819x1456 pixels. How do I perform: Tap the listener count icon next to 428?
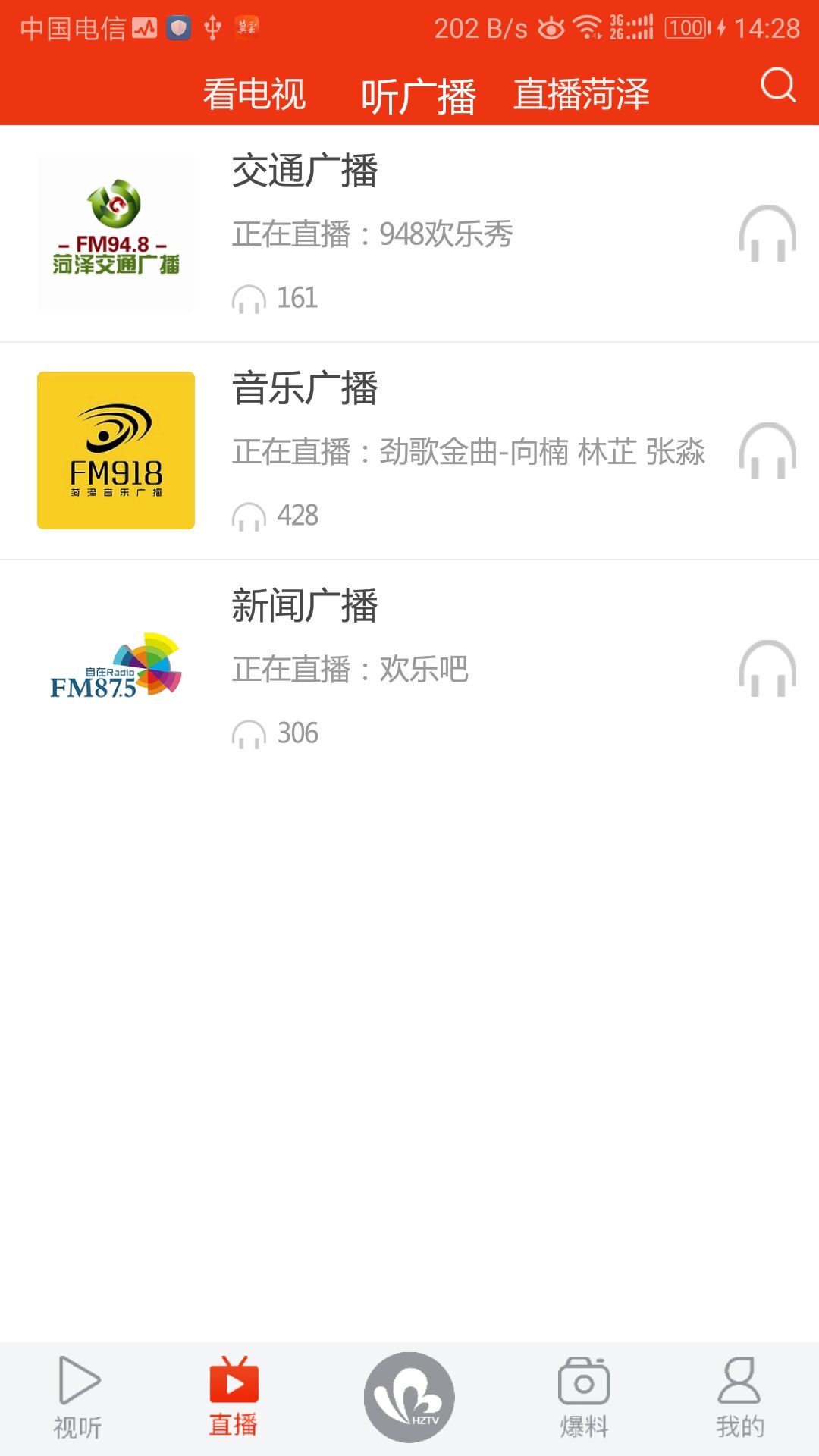click(x=249, y=516)
